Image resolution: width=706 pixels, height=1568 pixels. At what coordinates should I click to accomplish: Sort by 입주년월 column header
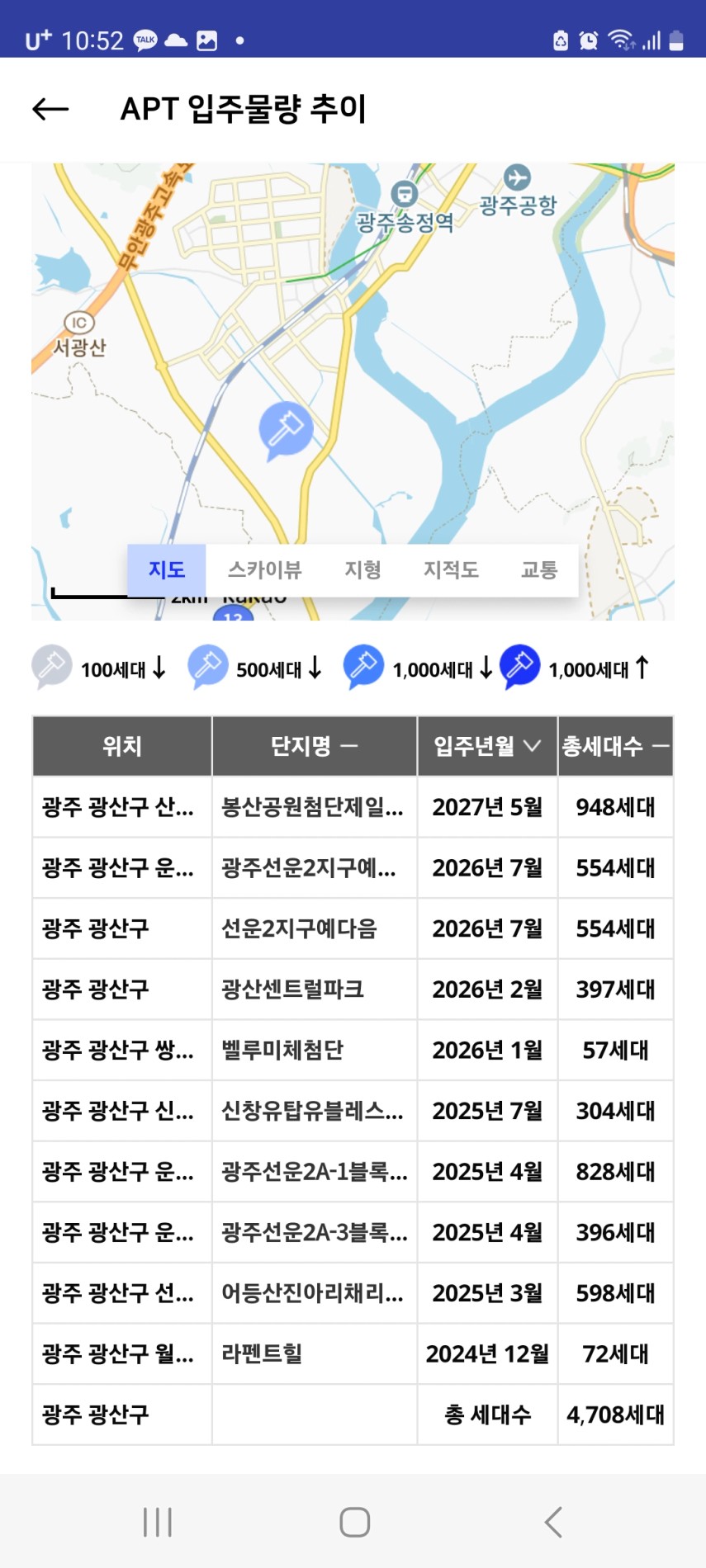[487, 746]
